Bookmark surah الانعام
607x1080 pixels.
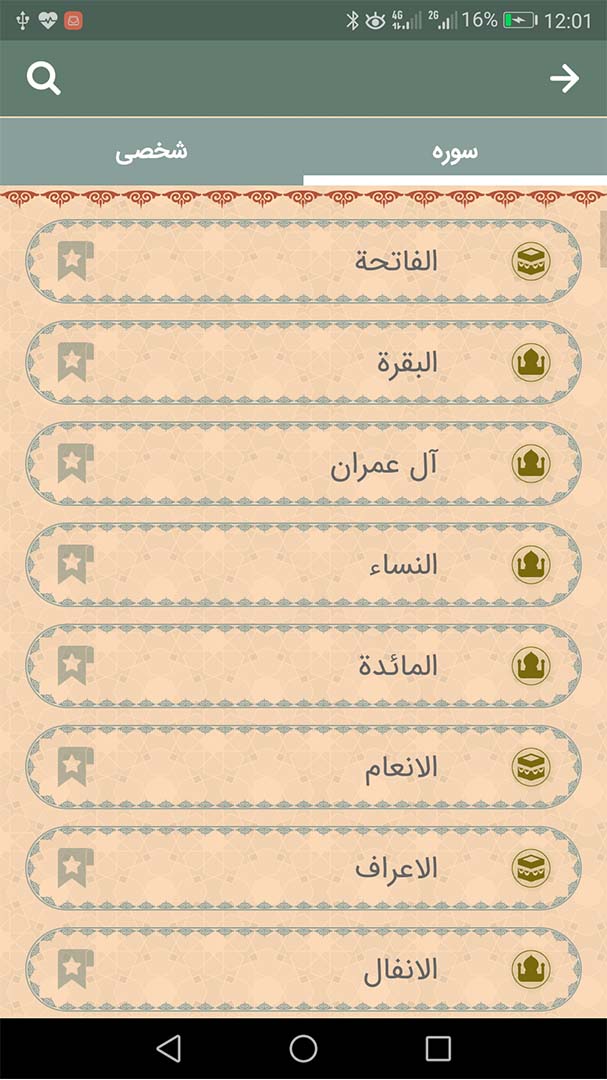(75, 767)
